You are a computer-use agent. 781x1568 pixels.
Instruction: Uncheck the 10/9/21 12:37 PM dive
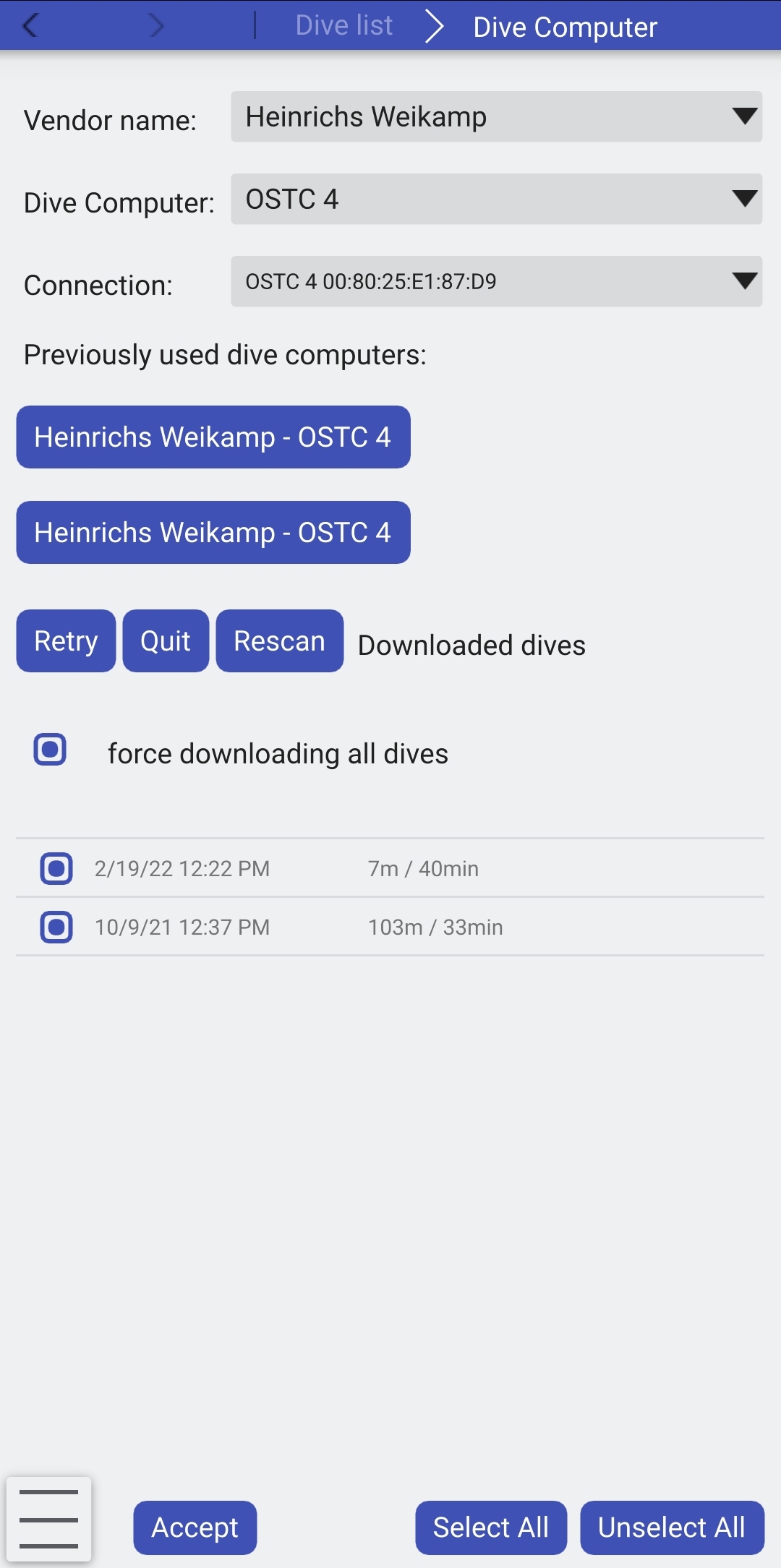[x=56, y=927]
